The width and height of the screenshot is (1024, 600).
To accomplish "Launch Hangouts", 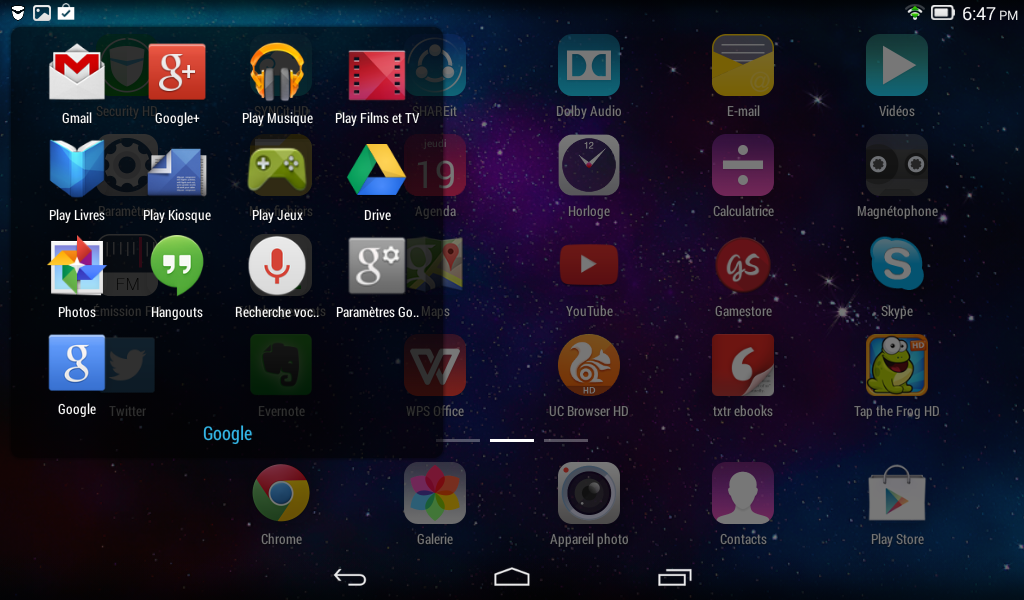I will [x=177, y=267].
